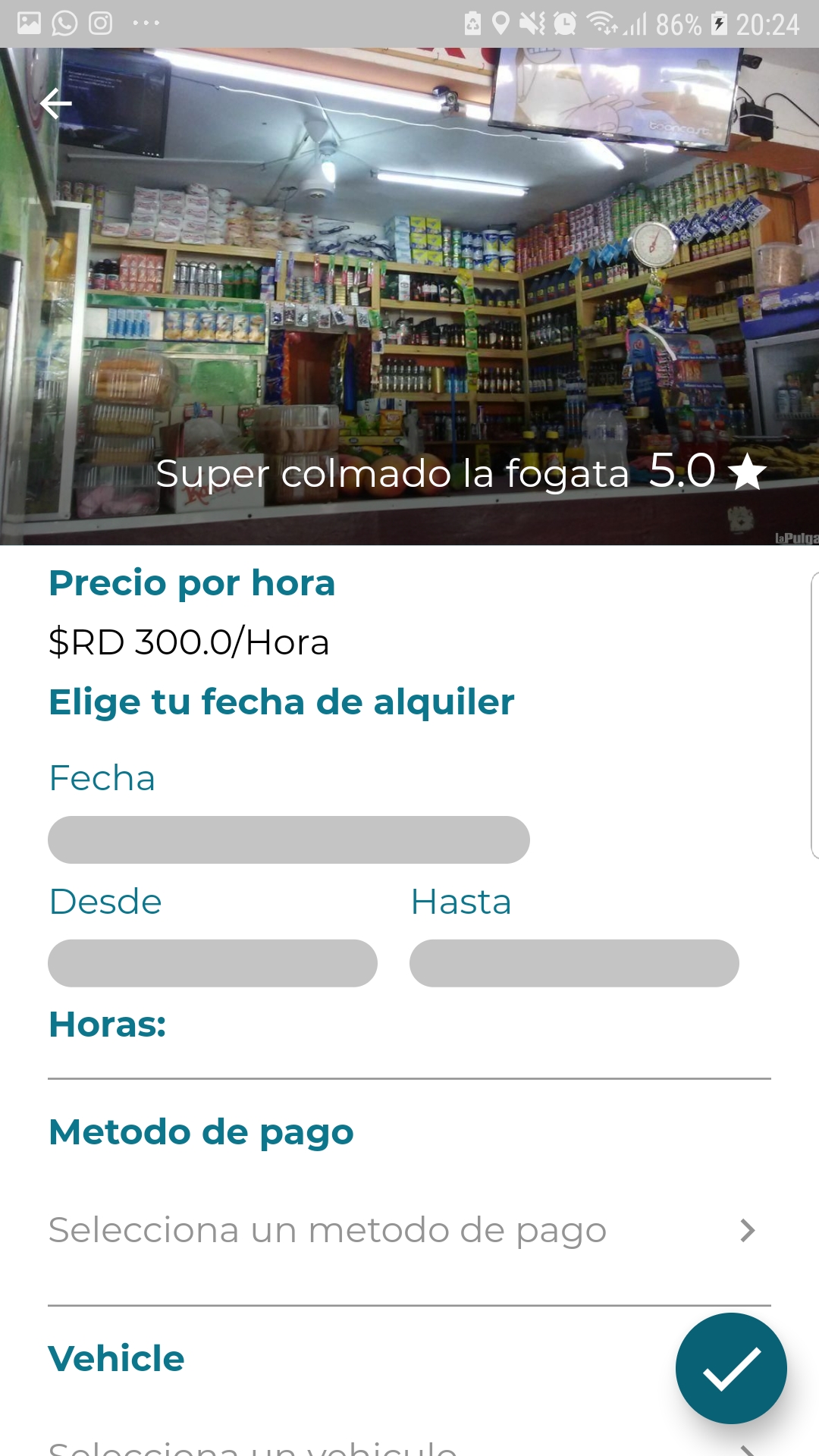819x1456 pixels.
Task: Set the end time under Hasta
Action: click(574, 963)
